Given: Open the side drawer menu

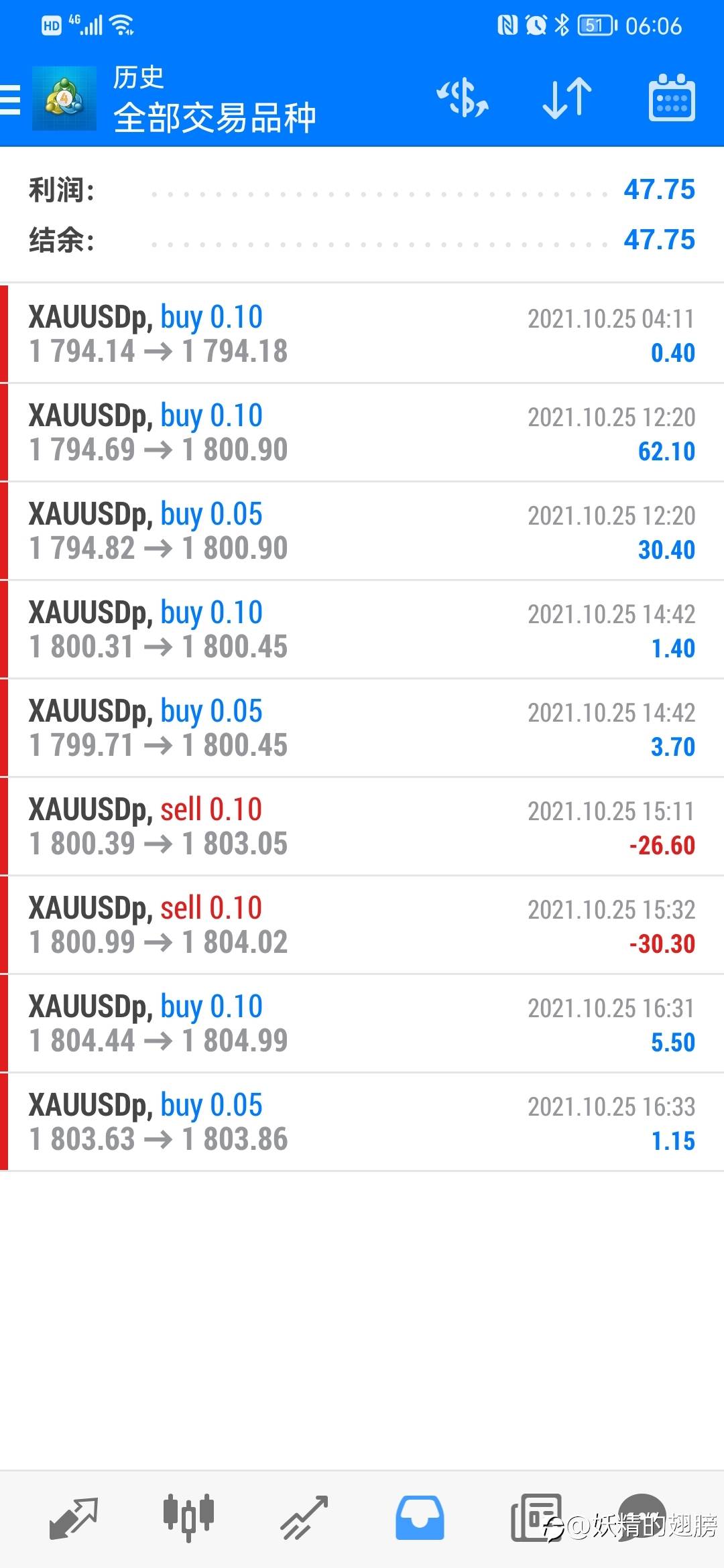Looking at the screenshot, I should point(11,100).
